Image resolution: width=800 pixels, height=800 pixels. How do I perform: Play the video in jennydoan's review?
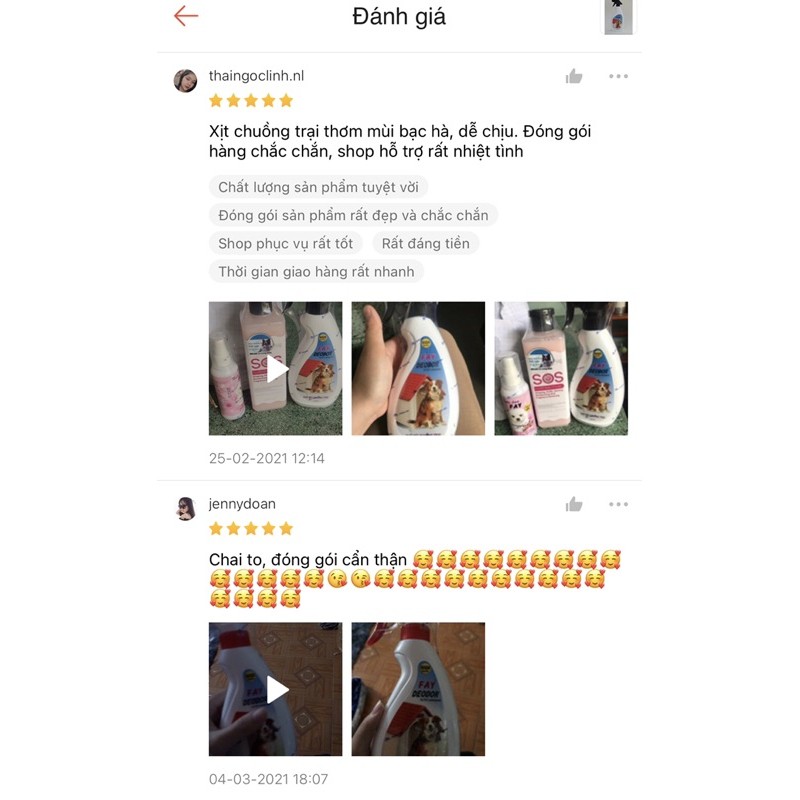pyautogui.click(x=275, y=689)
